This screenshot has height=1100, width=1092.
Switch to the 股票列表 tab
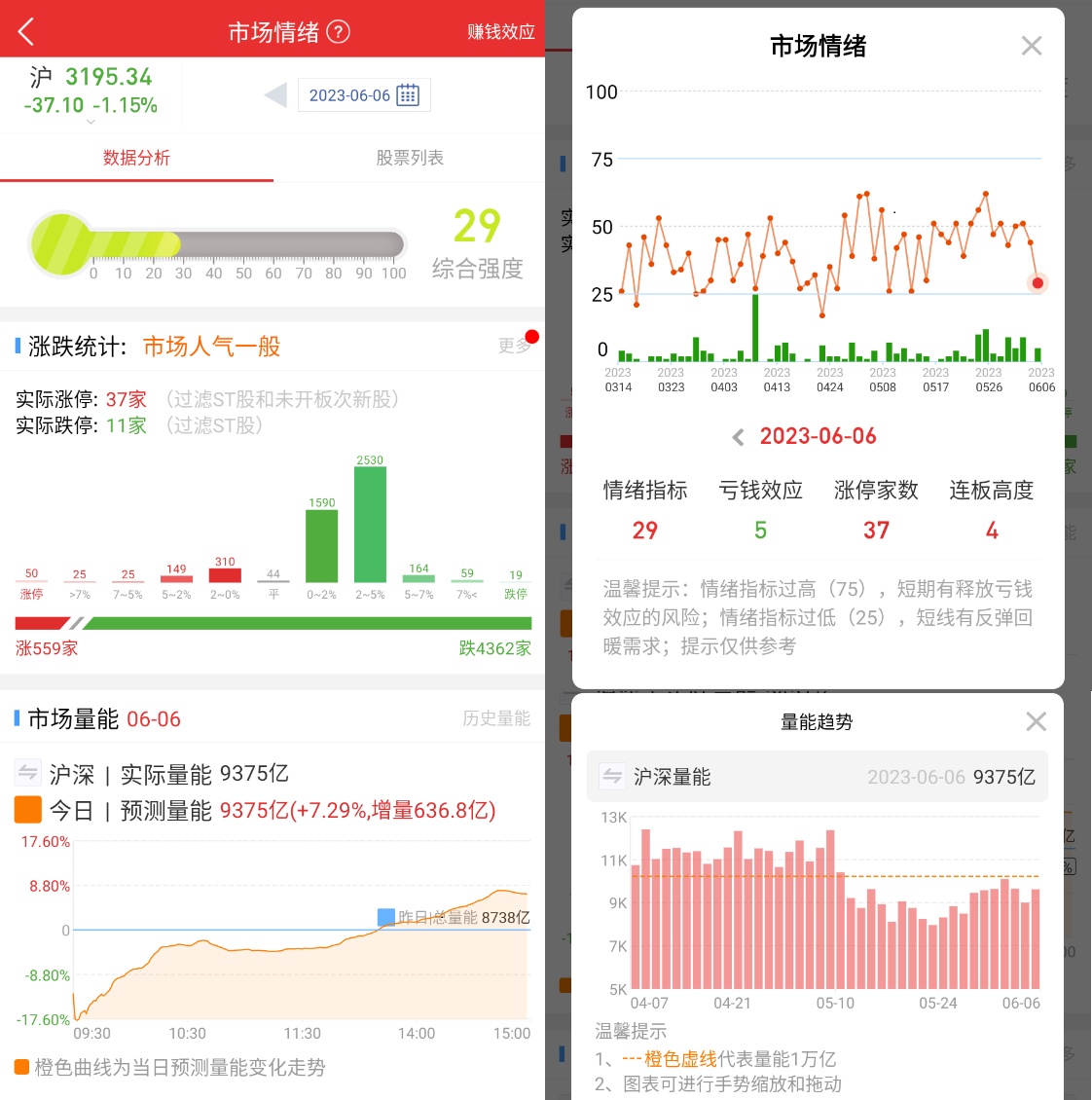click(x=410, y=158)
